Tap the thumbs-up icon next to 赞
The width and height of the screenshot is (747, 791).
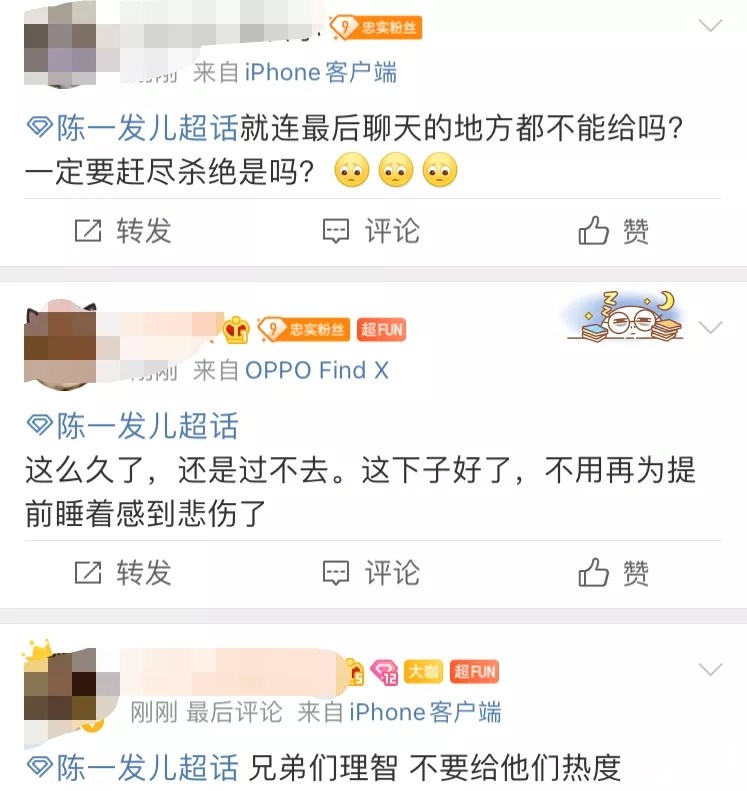point(593,231)
